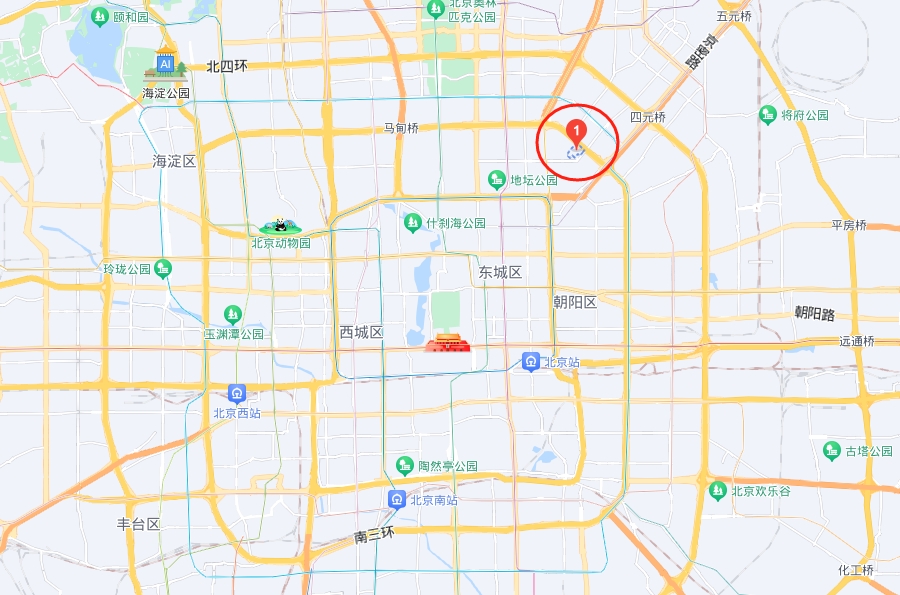Select the 玉渊潭公园 park icon

[x=233, y=315]
